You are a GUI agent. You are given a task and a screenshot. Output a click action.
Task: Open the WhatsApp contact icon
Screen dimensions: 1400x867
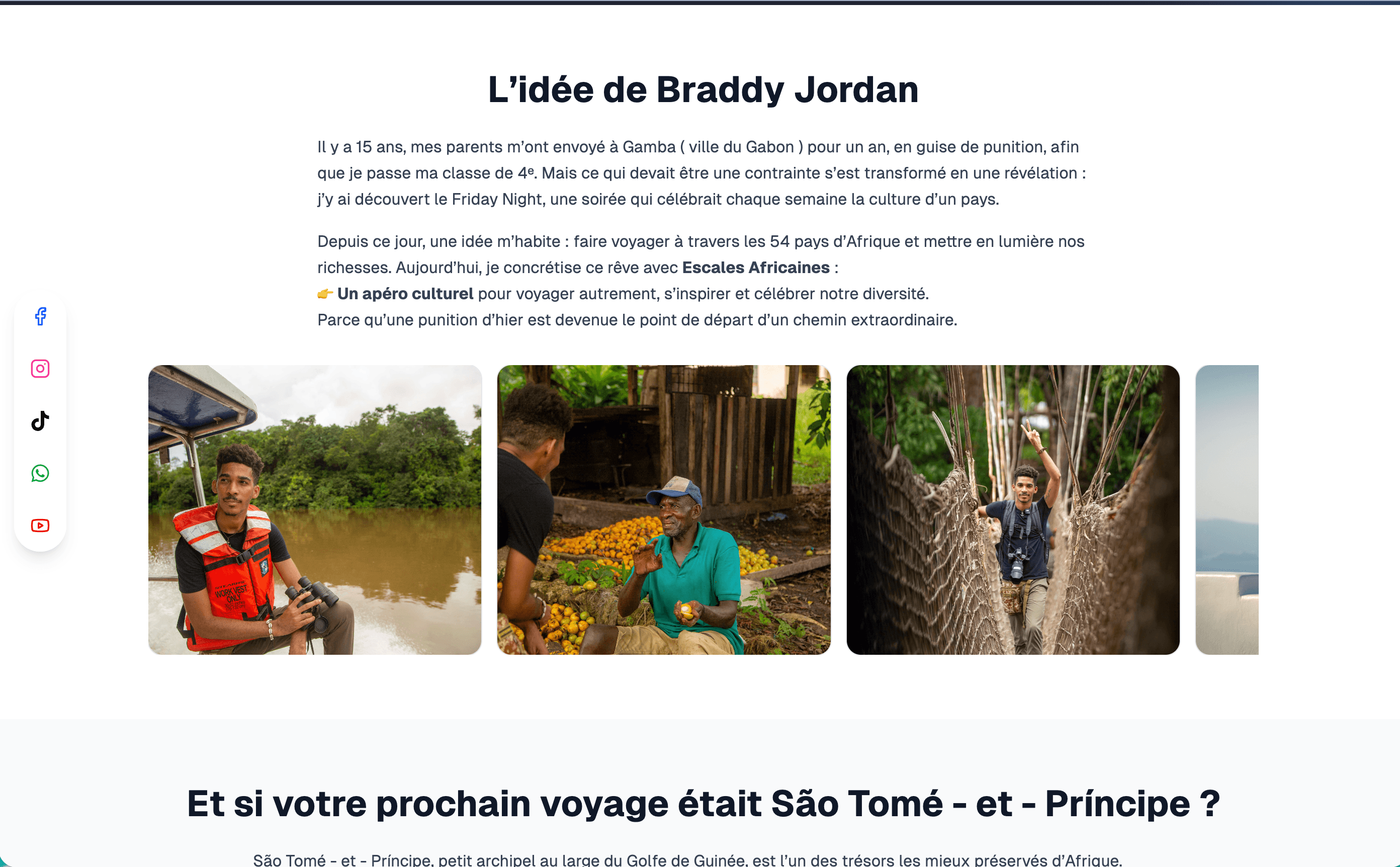tap(40, 473)
